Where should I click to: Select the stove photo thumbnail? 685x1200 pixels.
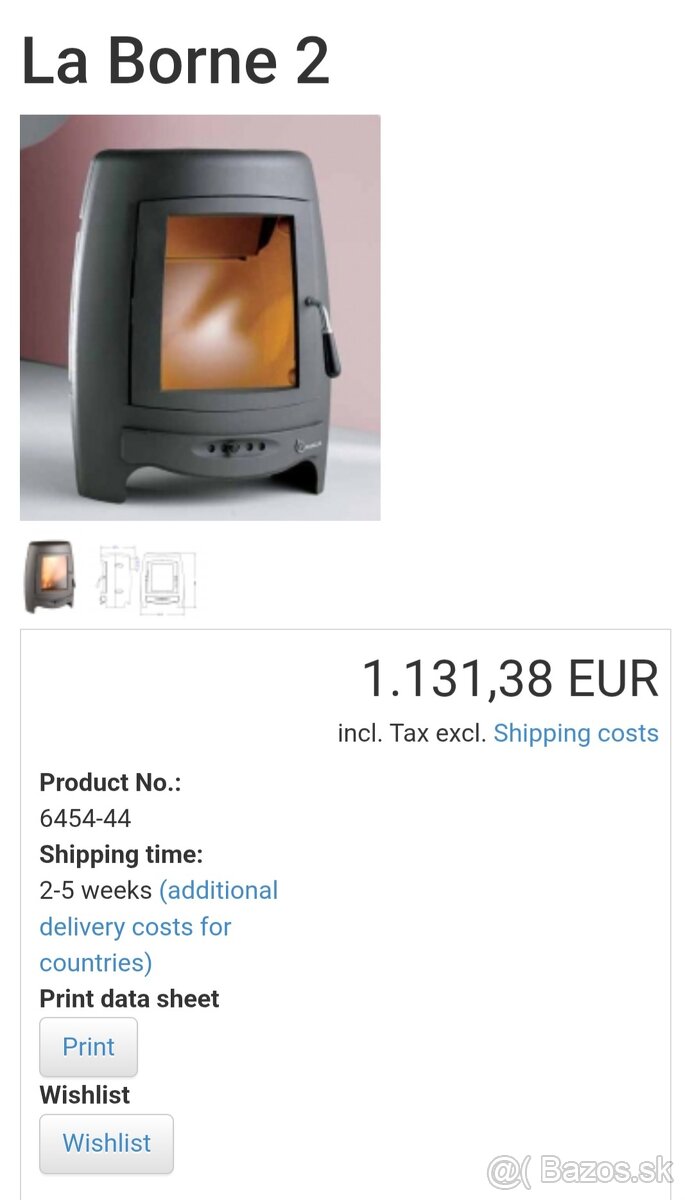pos(48,578)
